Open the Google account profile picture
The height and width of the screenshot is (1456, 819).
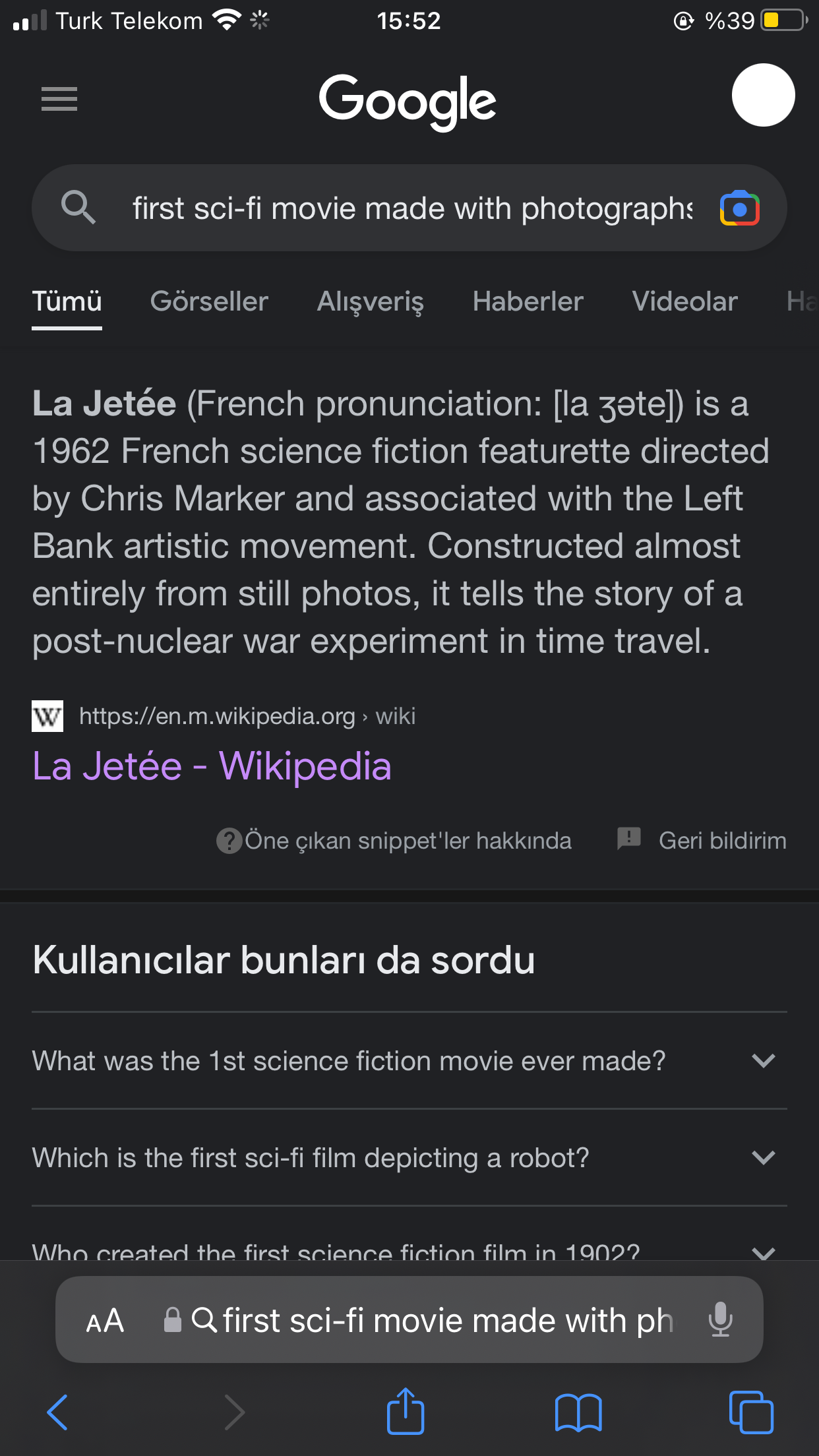click(763, 96)
